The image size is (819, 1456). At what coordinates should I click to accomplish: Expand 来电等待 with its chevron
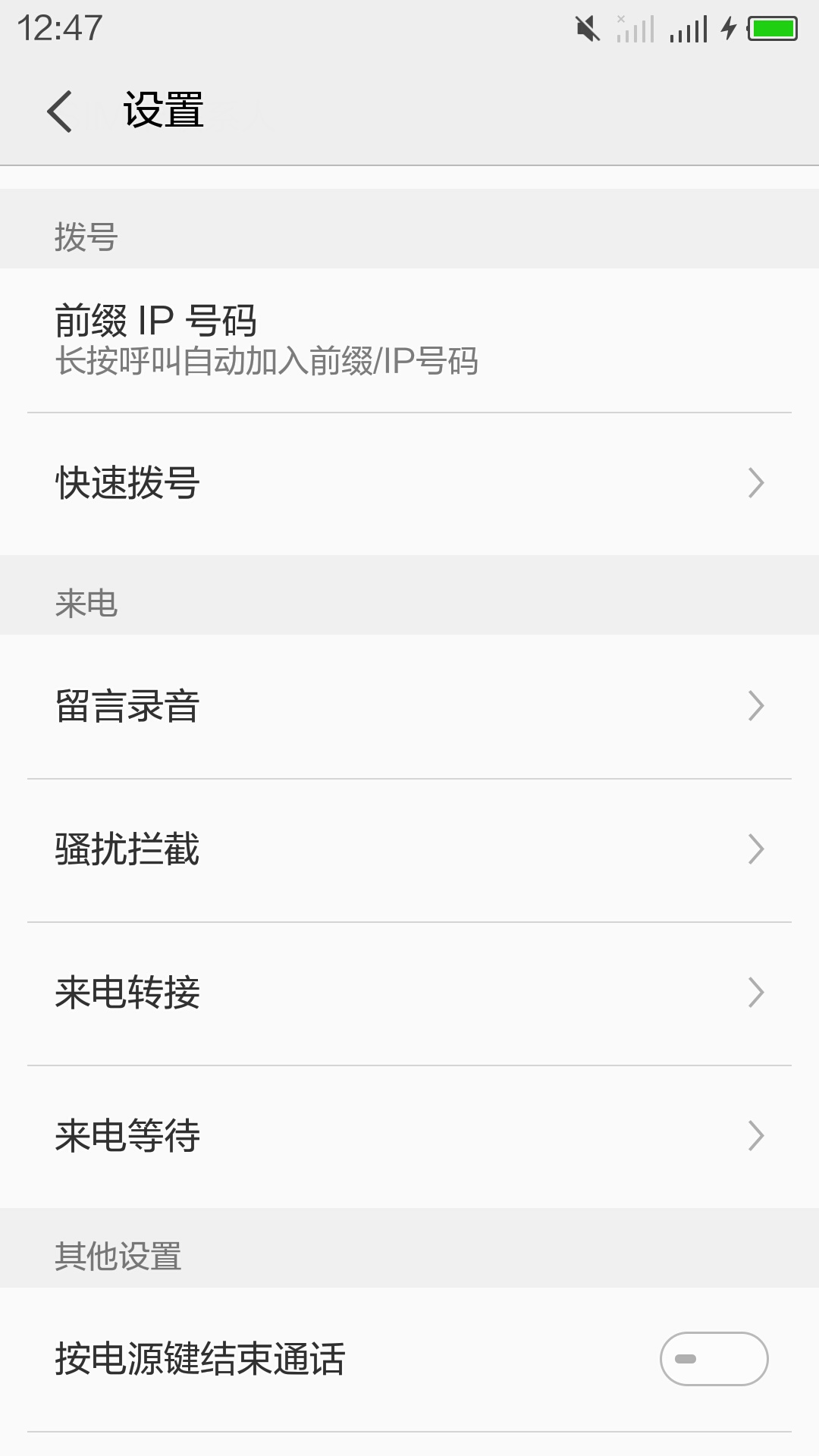[756, 1135]
